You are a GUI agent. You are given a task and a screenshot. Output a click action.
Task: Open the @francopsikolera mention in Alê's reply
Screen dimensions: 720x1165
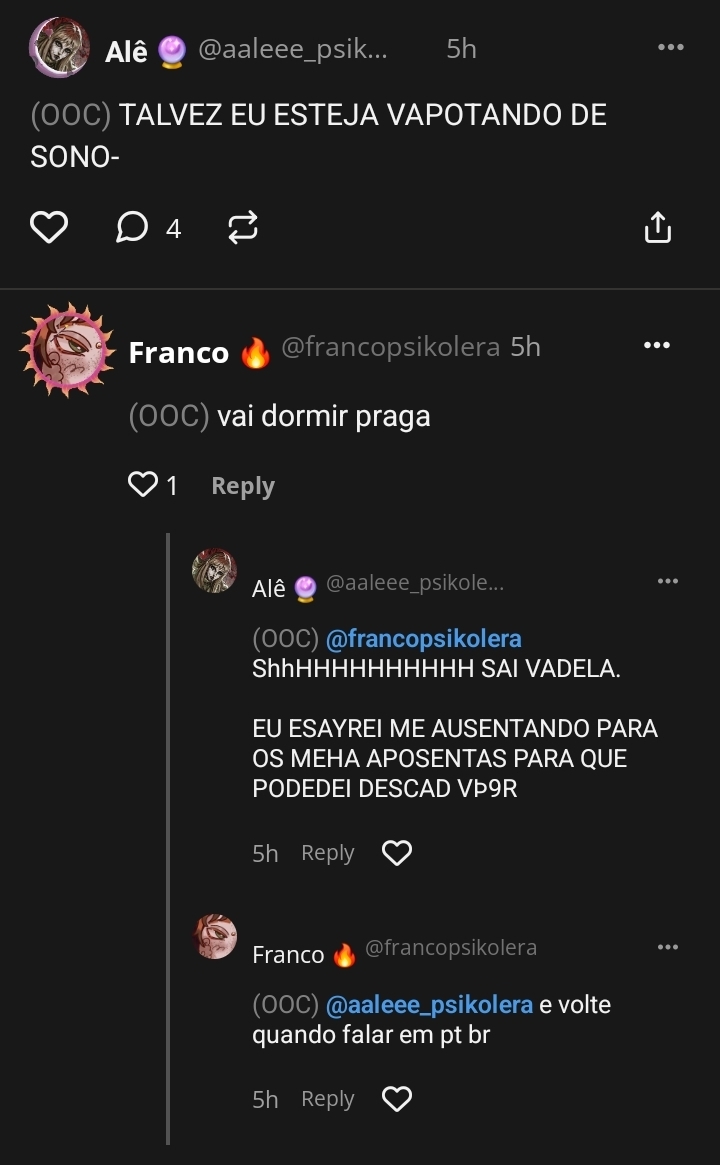424,638
